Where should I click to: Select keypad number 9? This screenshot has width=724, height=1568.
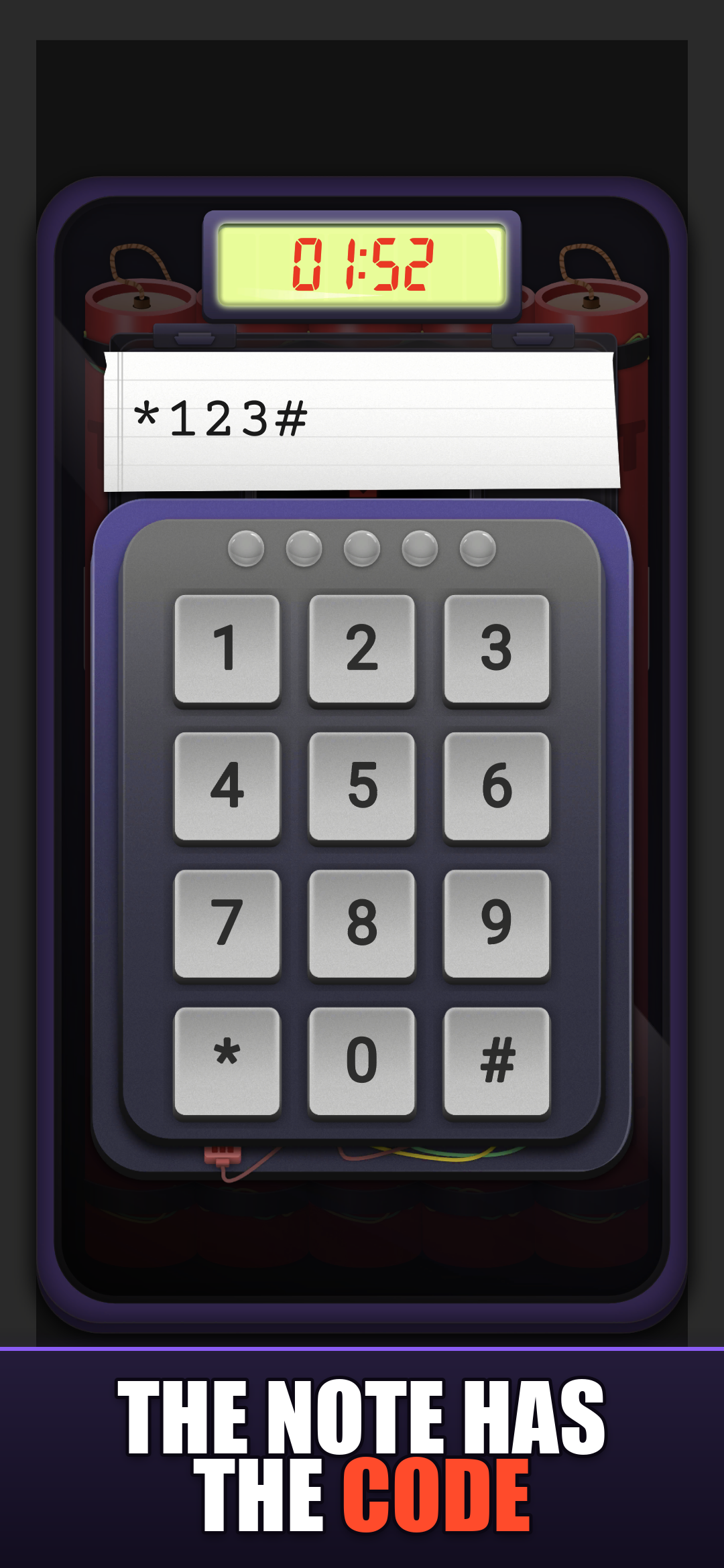coord(497,924)
